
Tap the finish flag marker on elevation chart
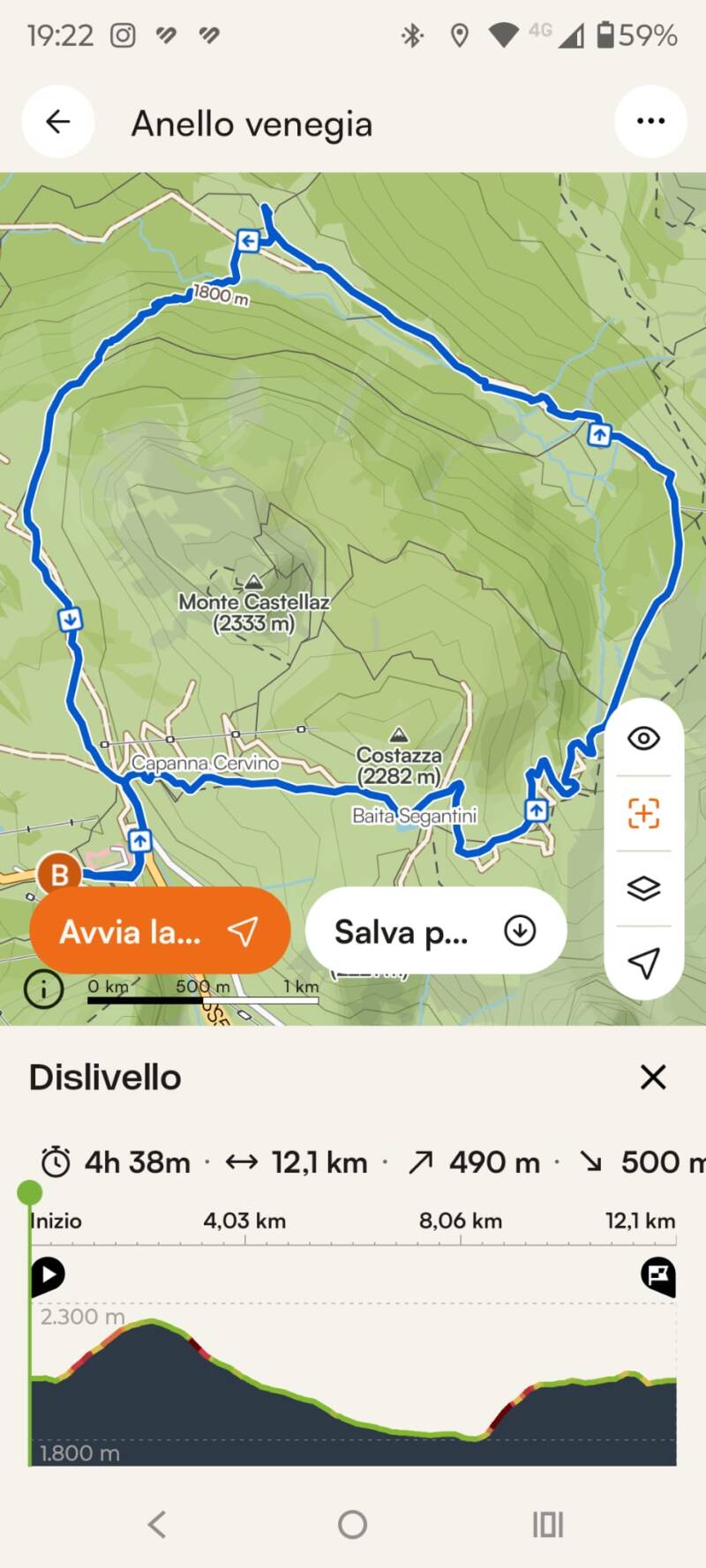(658, 1275)
